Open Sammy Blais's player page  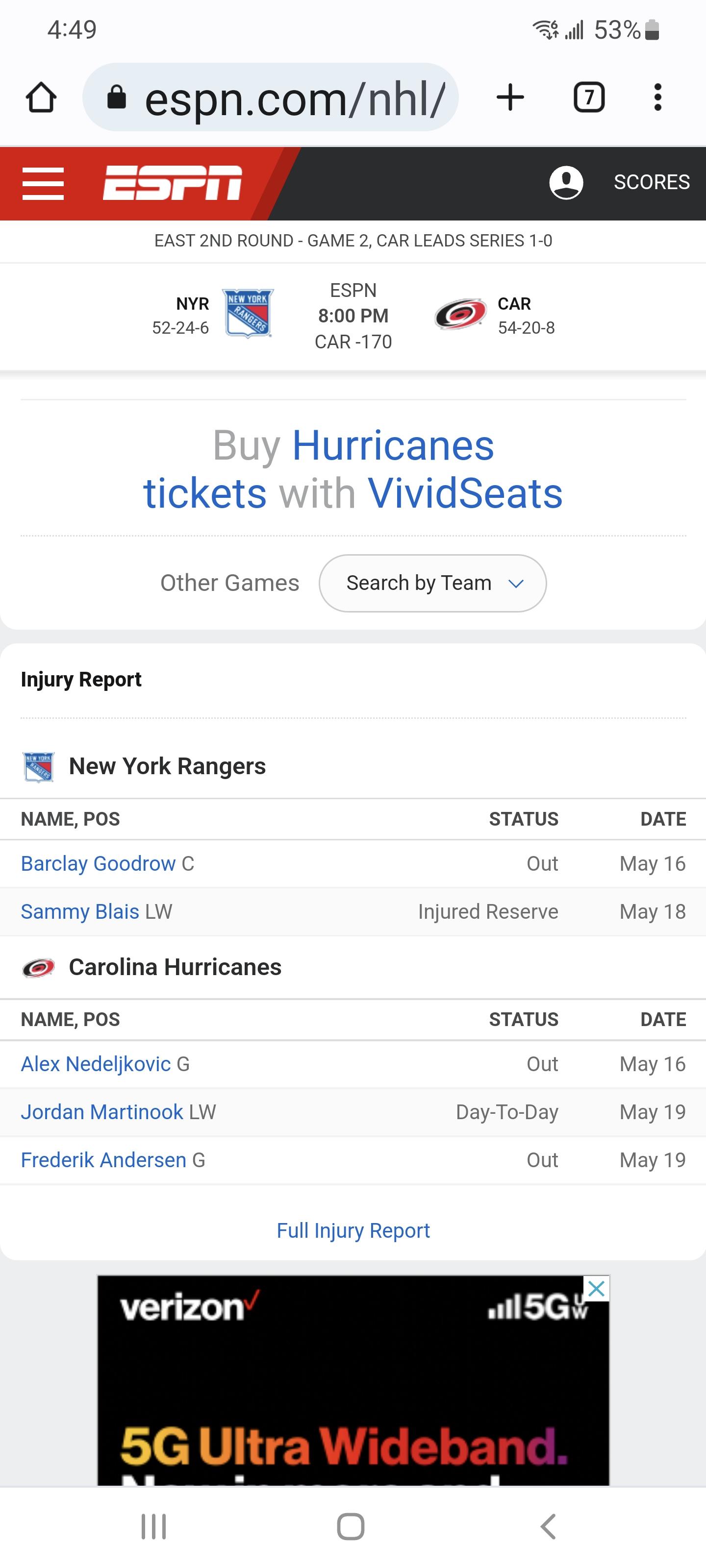tap(80, 912)
